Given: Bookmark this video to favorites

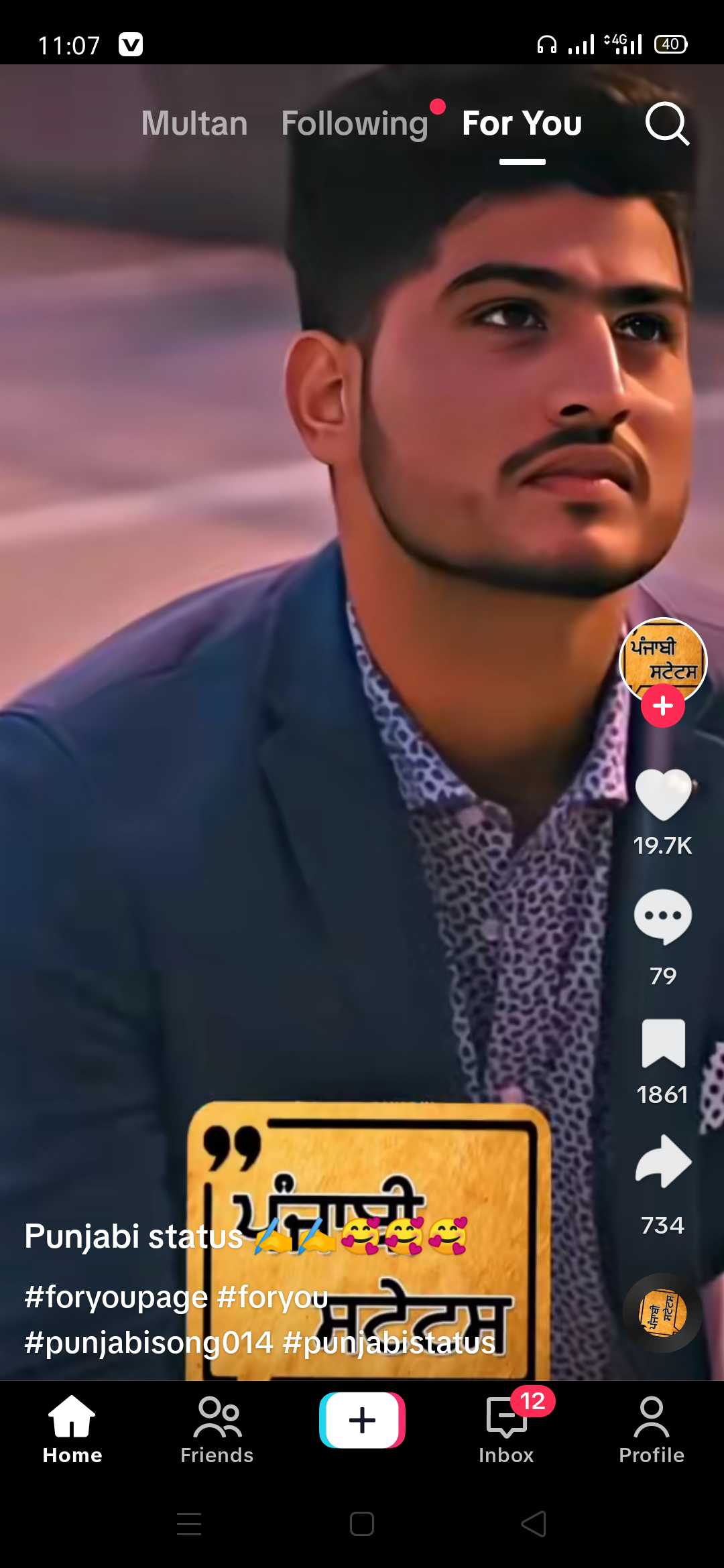Looking at the screenshot, I should (663, 1043).
